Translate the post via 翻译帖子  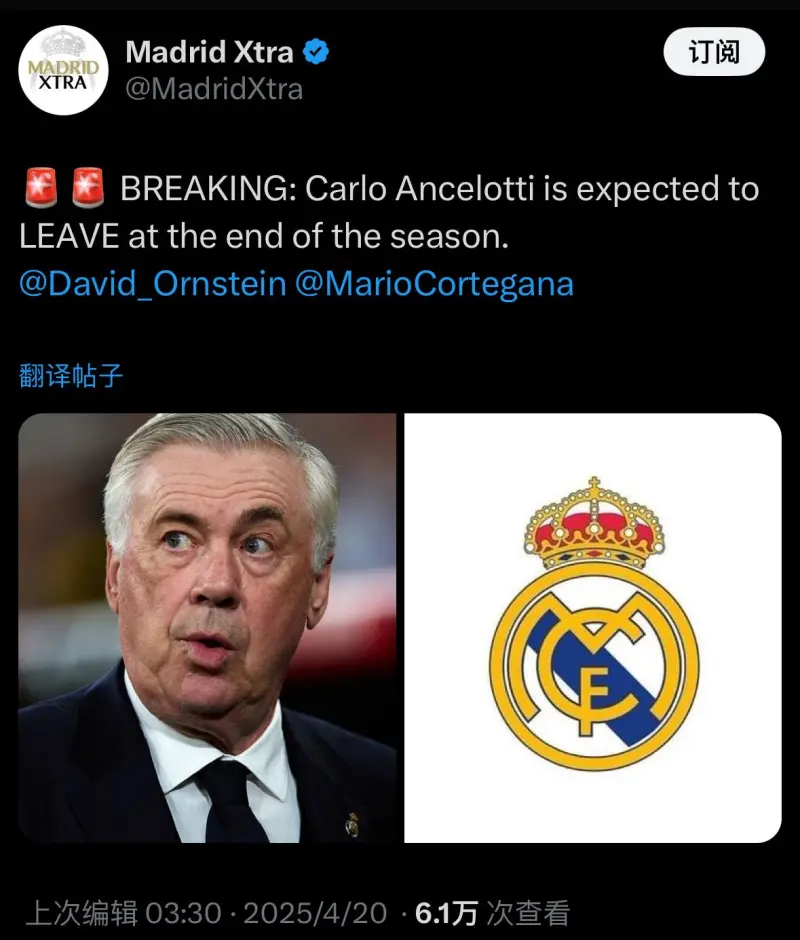[71, 376]
